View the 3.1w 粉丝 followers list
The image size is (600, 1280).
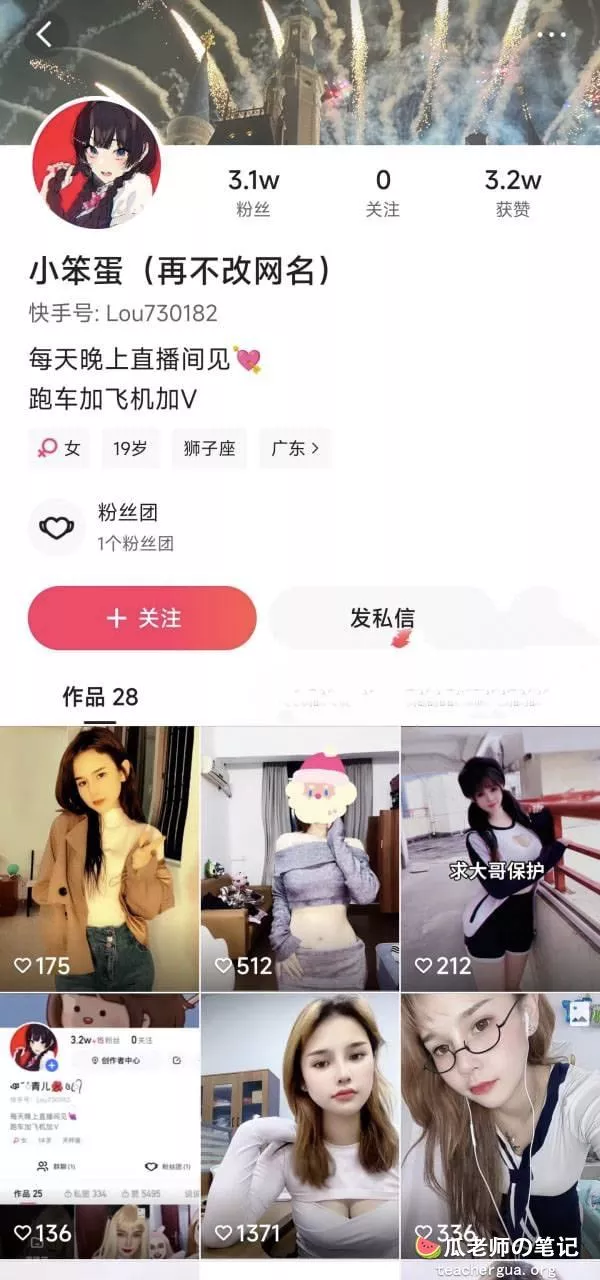click(x=253, y=193)
